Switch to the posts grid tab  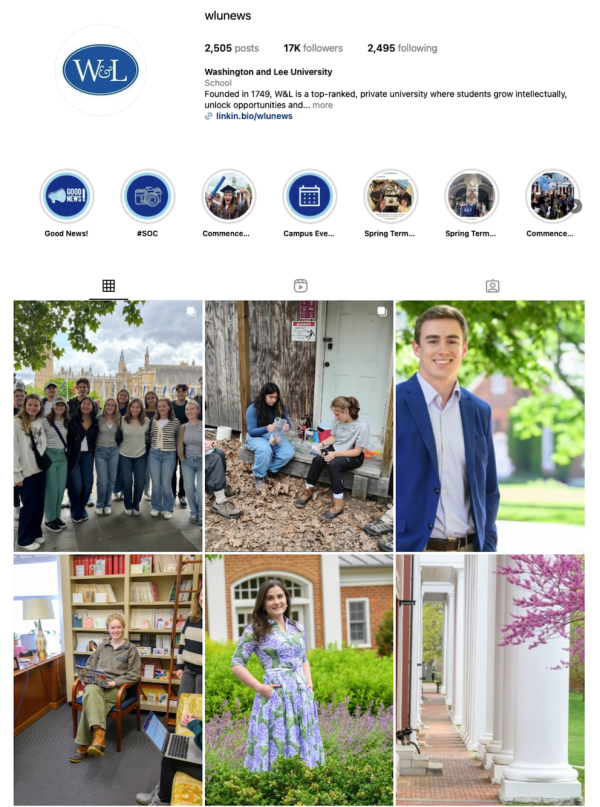tap(108, 286)
